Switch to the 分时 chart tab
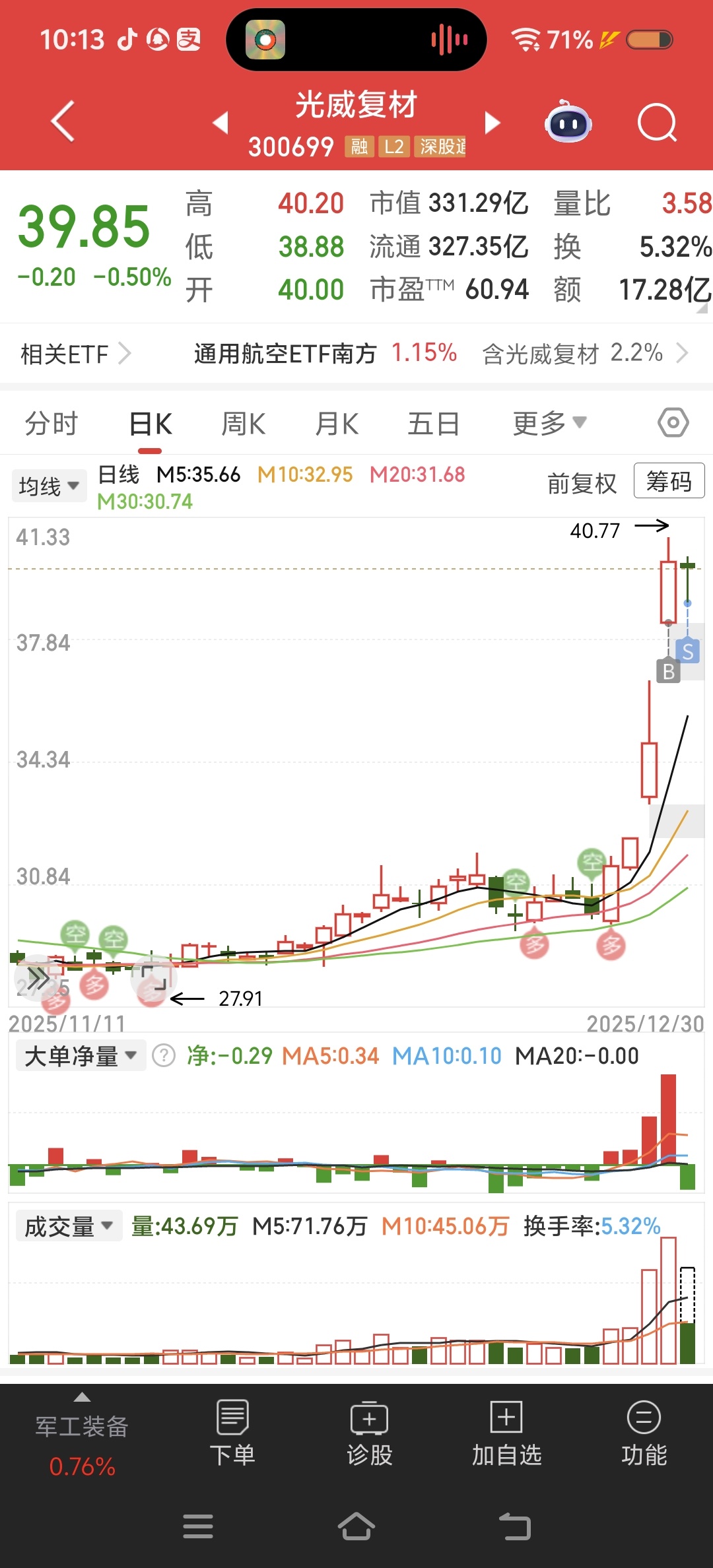The width and height of the screenshot is (713, 1568). (x=51, y=424)
